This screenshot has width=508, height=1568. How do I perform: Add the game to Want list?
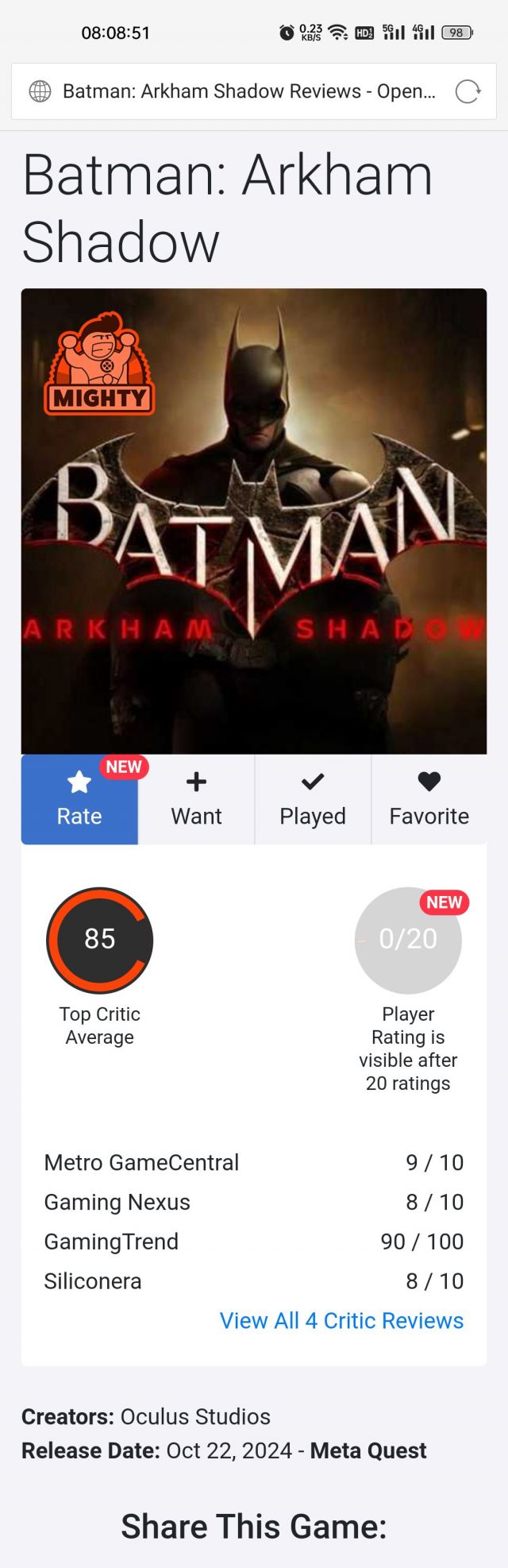pyautogui.click(x=196, y=799)
